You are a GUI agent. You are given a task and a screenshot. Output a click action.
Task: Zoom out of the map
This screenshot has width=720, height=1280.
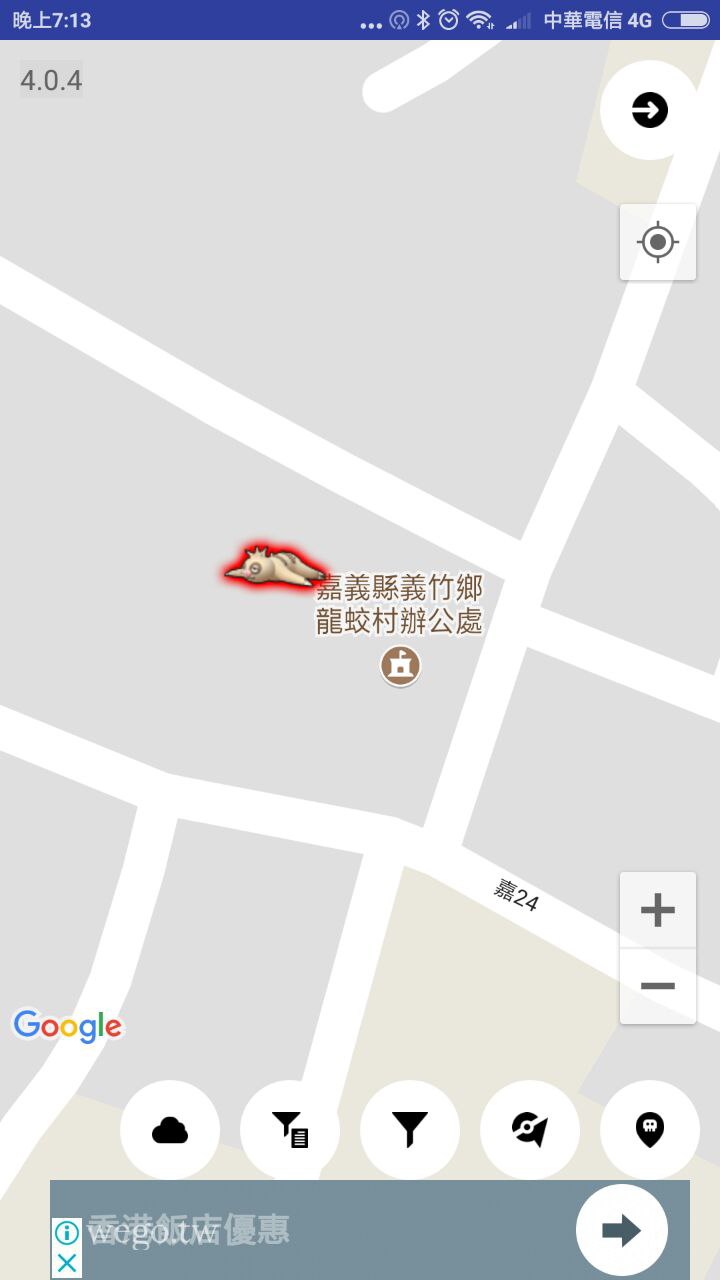[658, 986]
